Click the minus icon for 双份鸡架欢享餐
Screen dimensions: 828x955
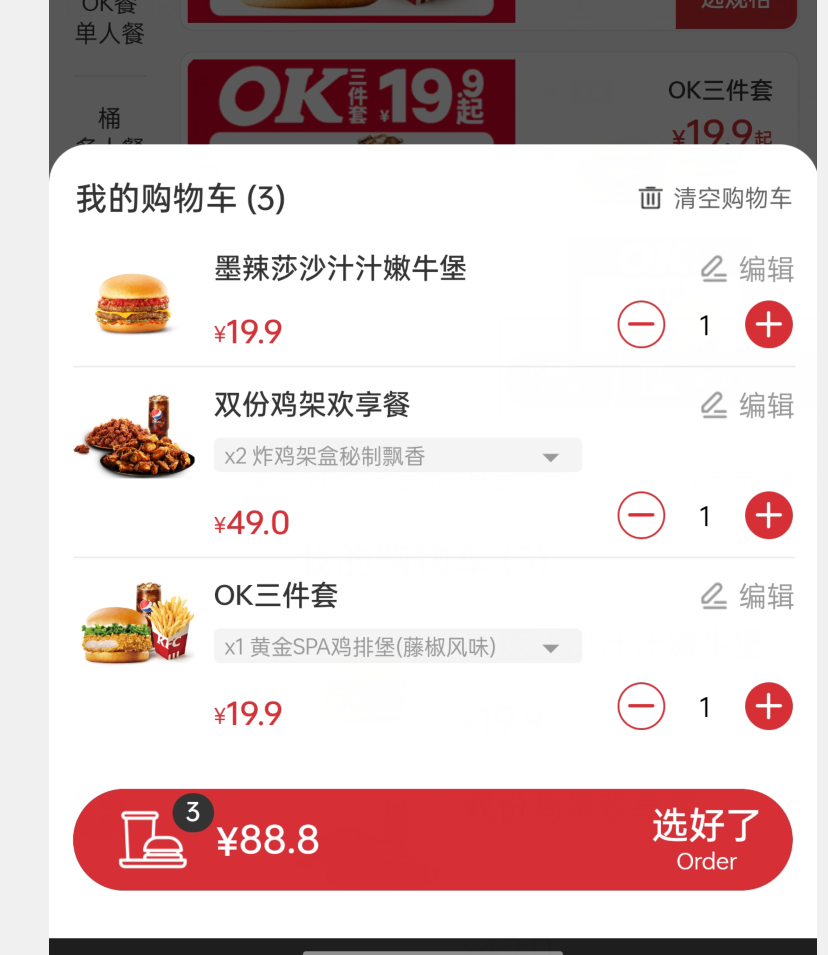641,516
